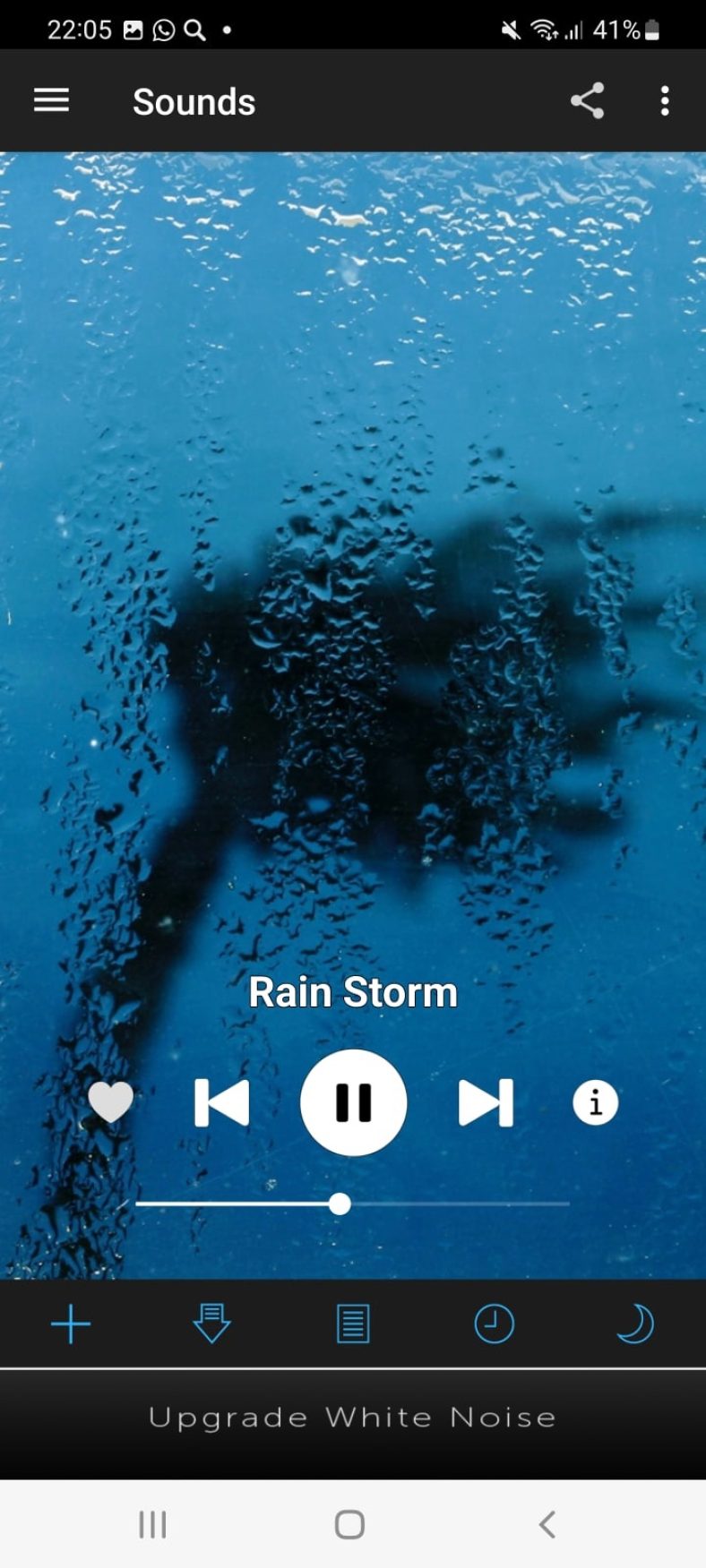The width and height of the screenshot is (706, 1568).
Task: Share the current sound
Action: coord(587,100)
